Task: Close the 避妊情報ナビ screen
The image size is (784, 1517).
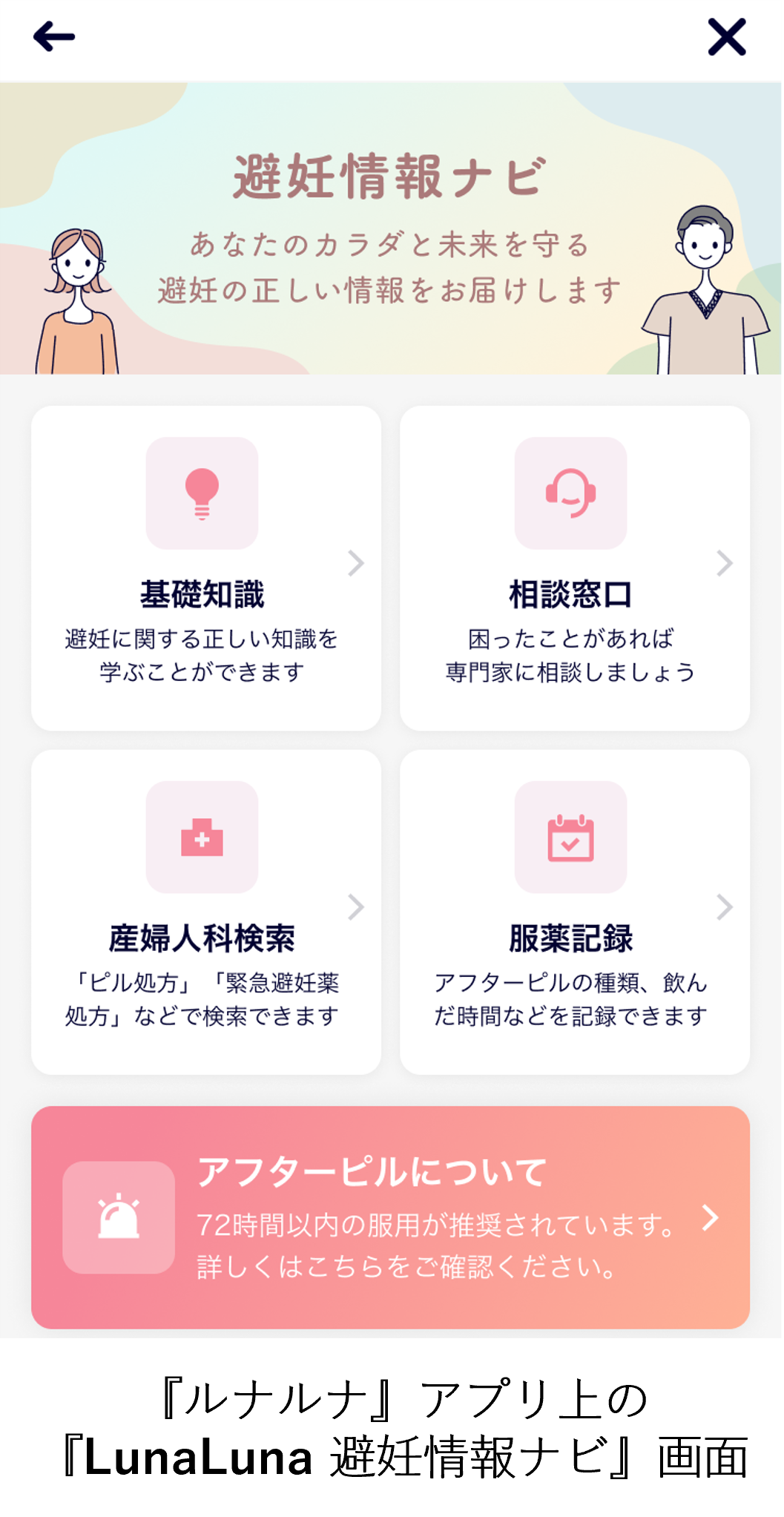Action: point(726,37)
